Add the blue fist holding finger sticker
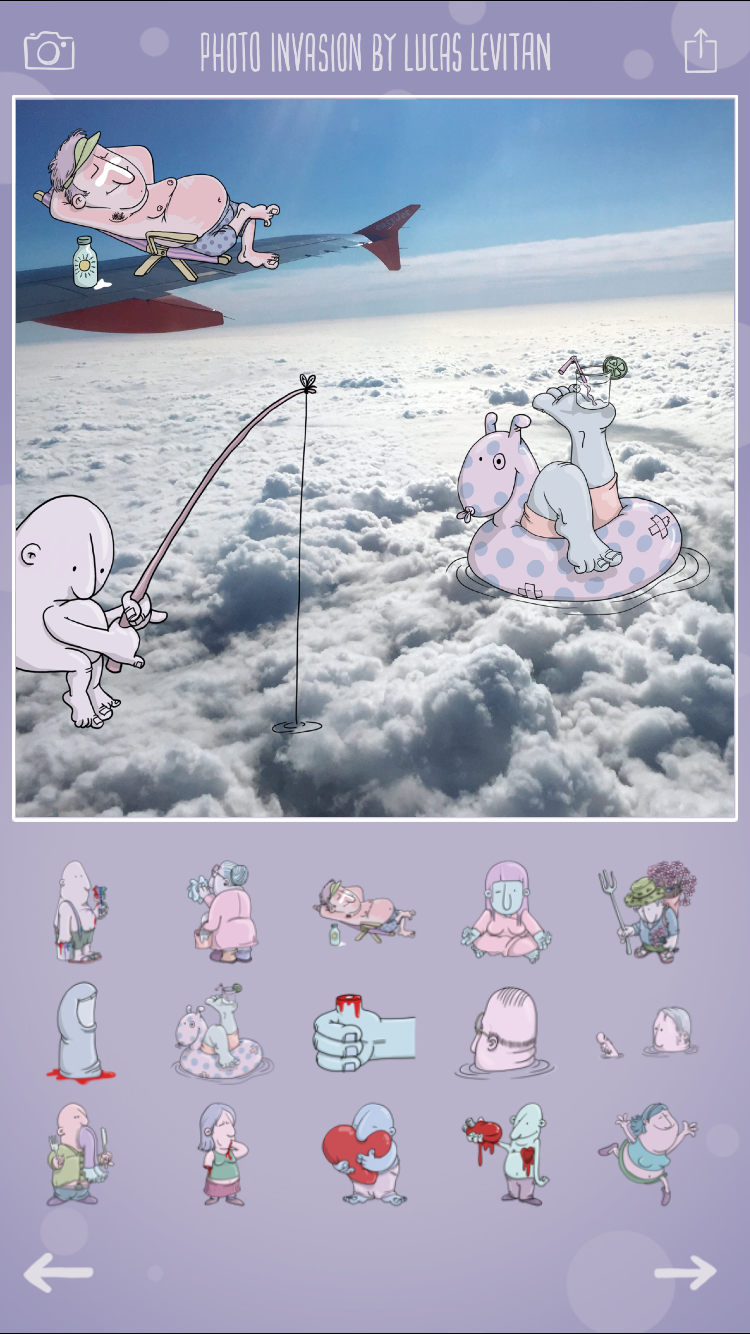 [x=364, y=1033]
